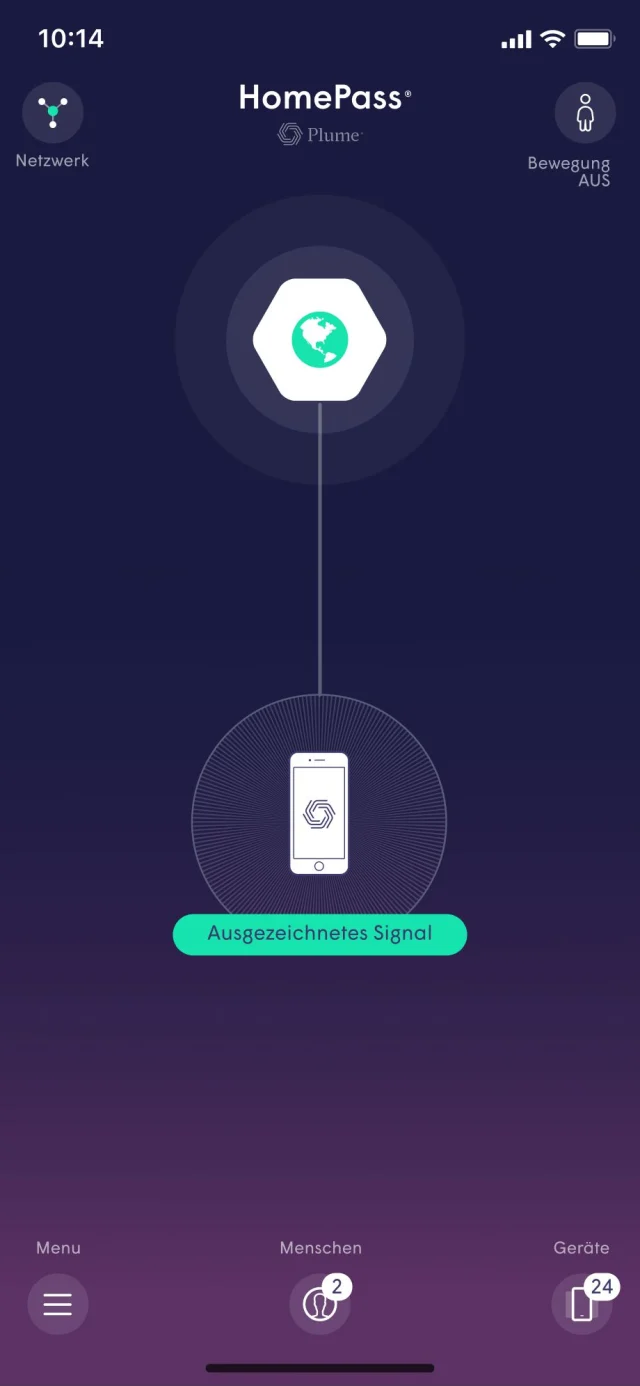Open Bewegung motion detection settings
The height and width of the screenshot is (1386, 640).
click(585, 113)
